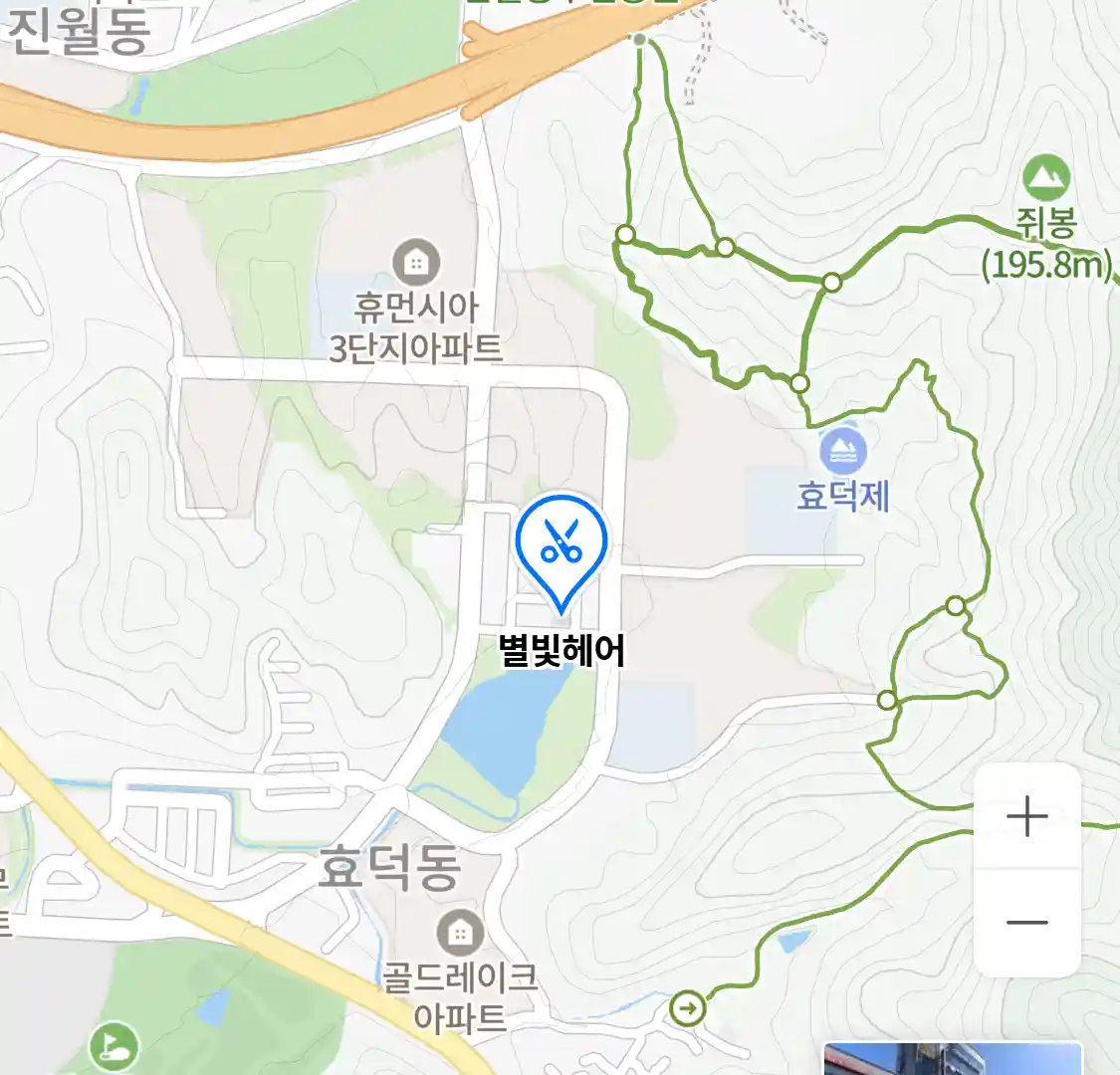Tap the trail entrance arrow marker
Screen dimensions: 1120x1075
687,1008
